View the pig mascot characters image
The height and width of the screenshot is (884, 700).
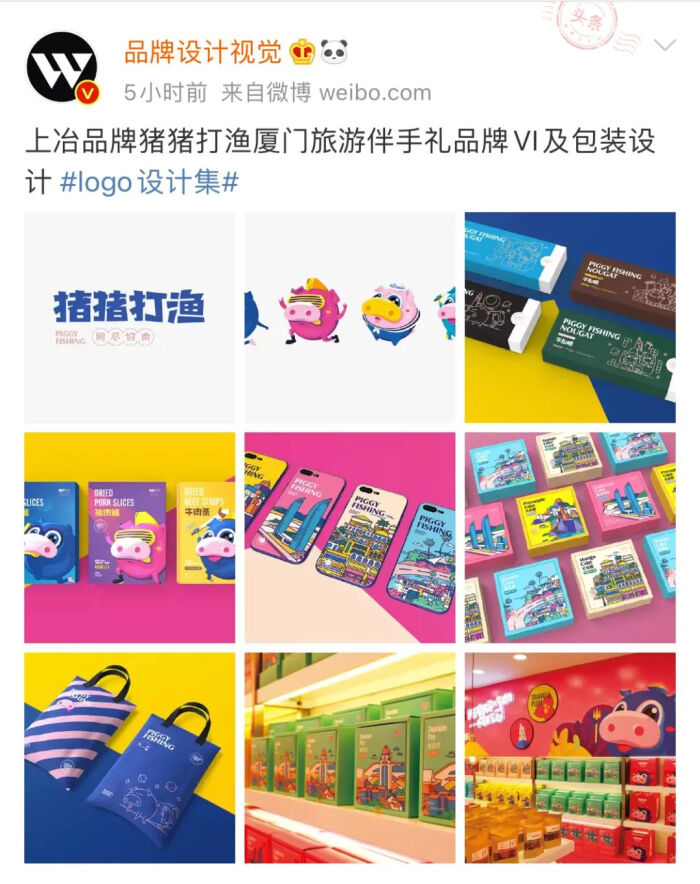pyautogui.click(x=350, y=317)
